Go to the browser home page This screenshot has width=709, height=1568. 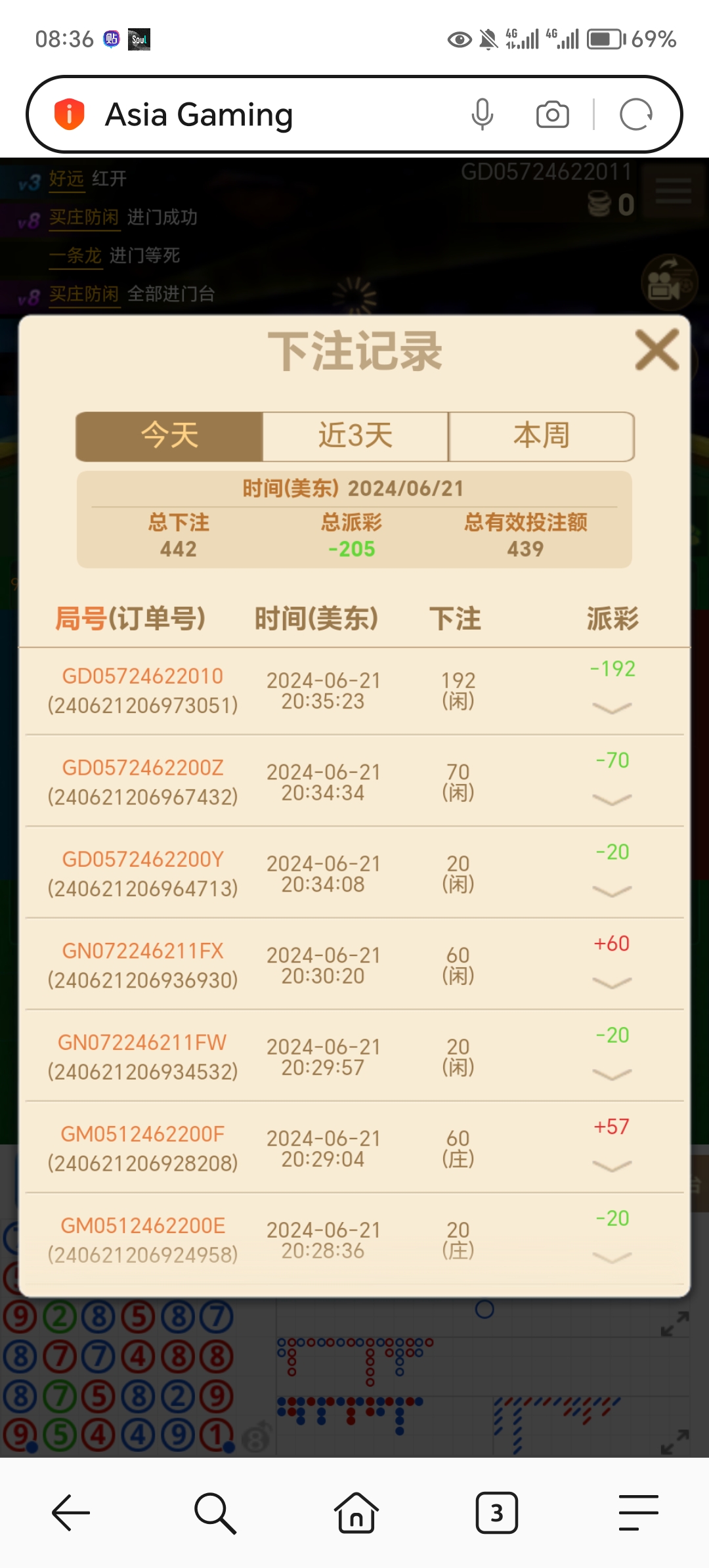[356, 1513]
